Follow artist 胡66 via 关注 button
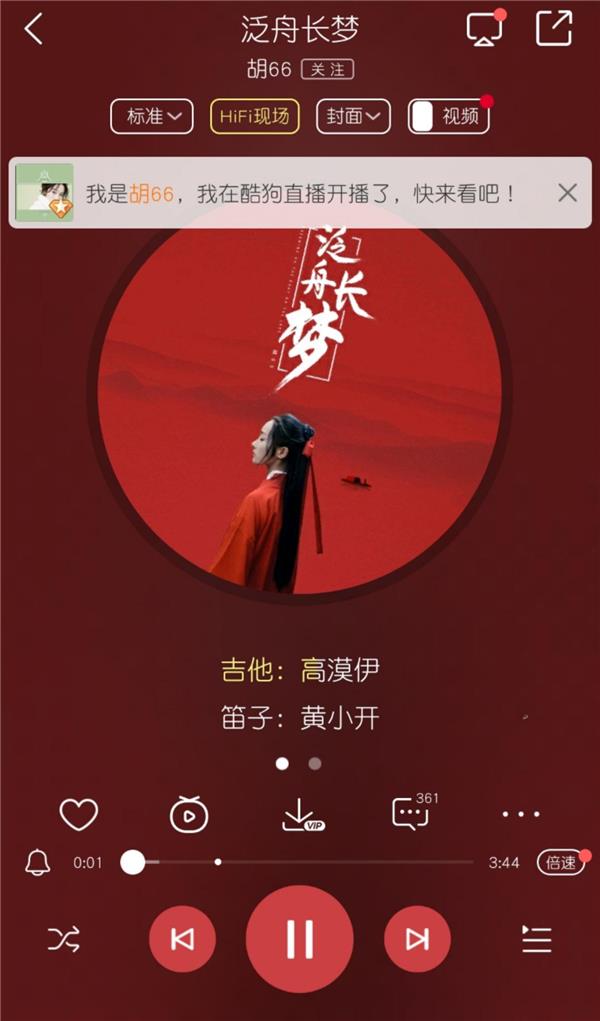Image resolution: width=600 pixels, height=1021 pixels. coord(327,70)
